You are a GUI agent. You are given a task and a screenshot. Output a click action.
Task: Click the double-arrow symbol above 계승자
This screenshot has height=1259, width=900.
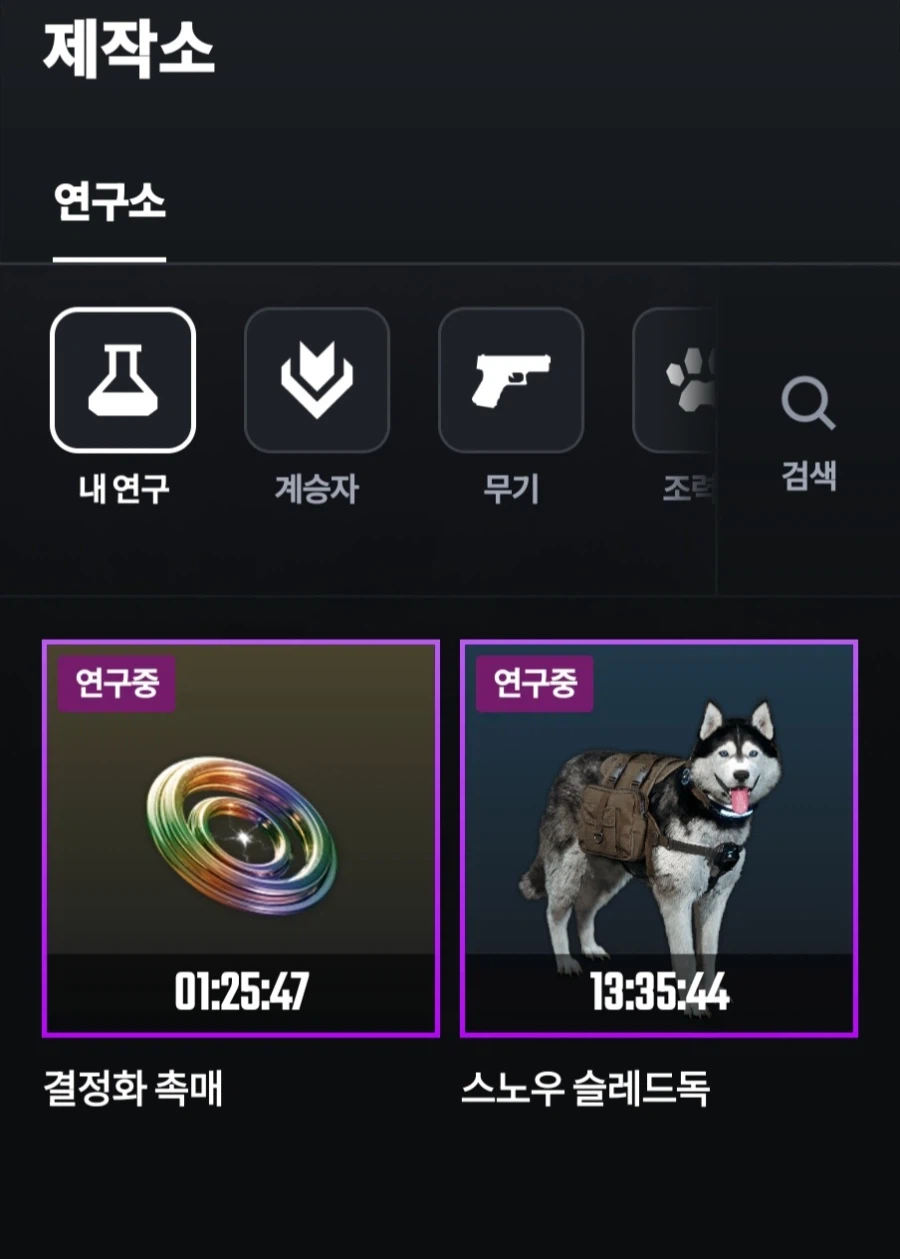point(316,381)
